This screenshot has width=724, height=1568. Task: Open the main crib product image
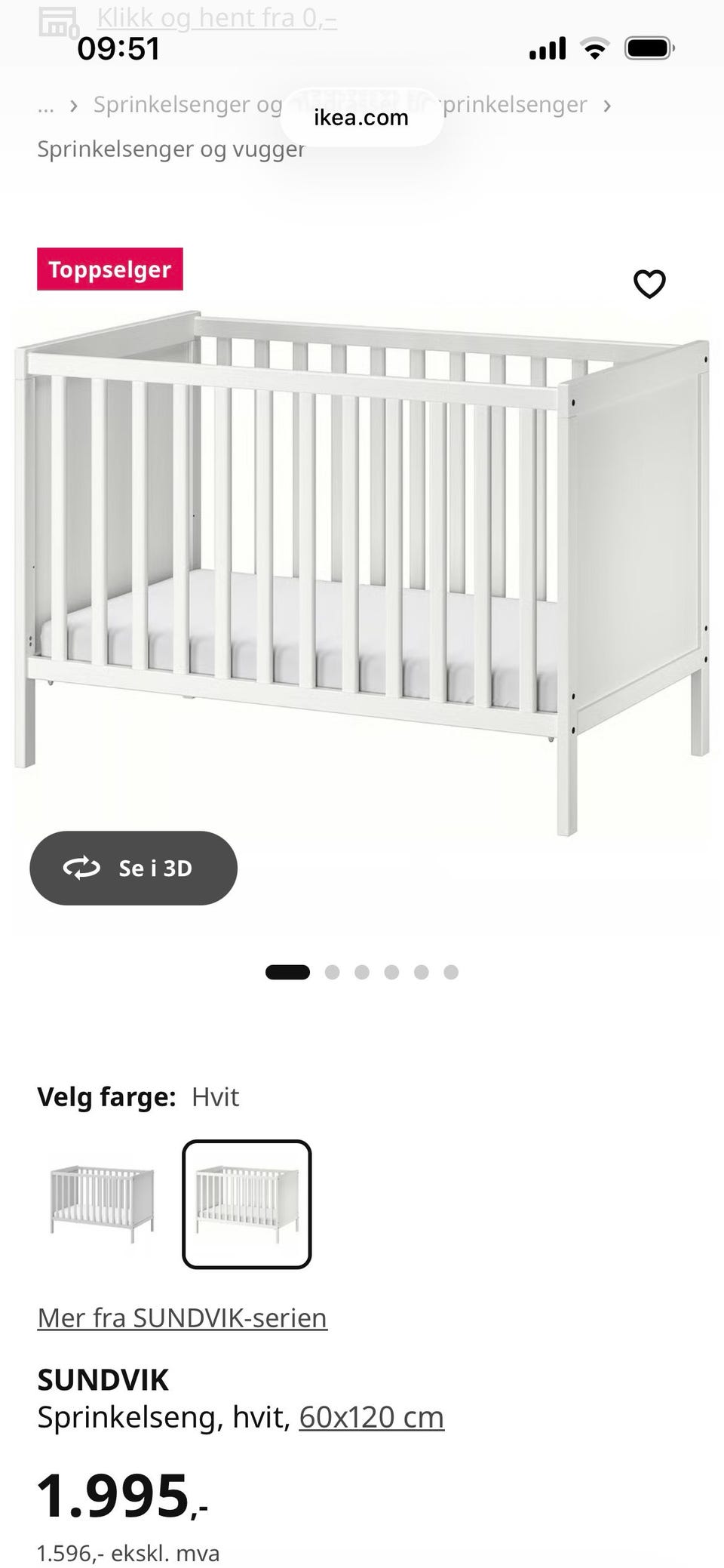coord(362,573)
